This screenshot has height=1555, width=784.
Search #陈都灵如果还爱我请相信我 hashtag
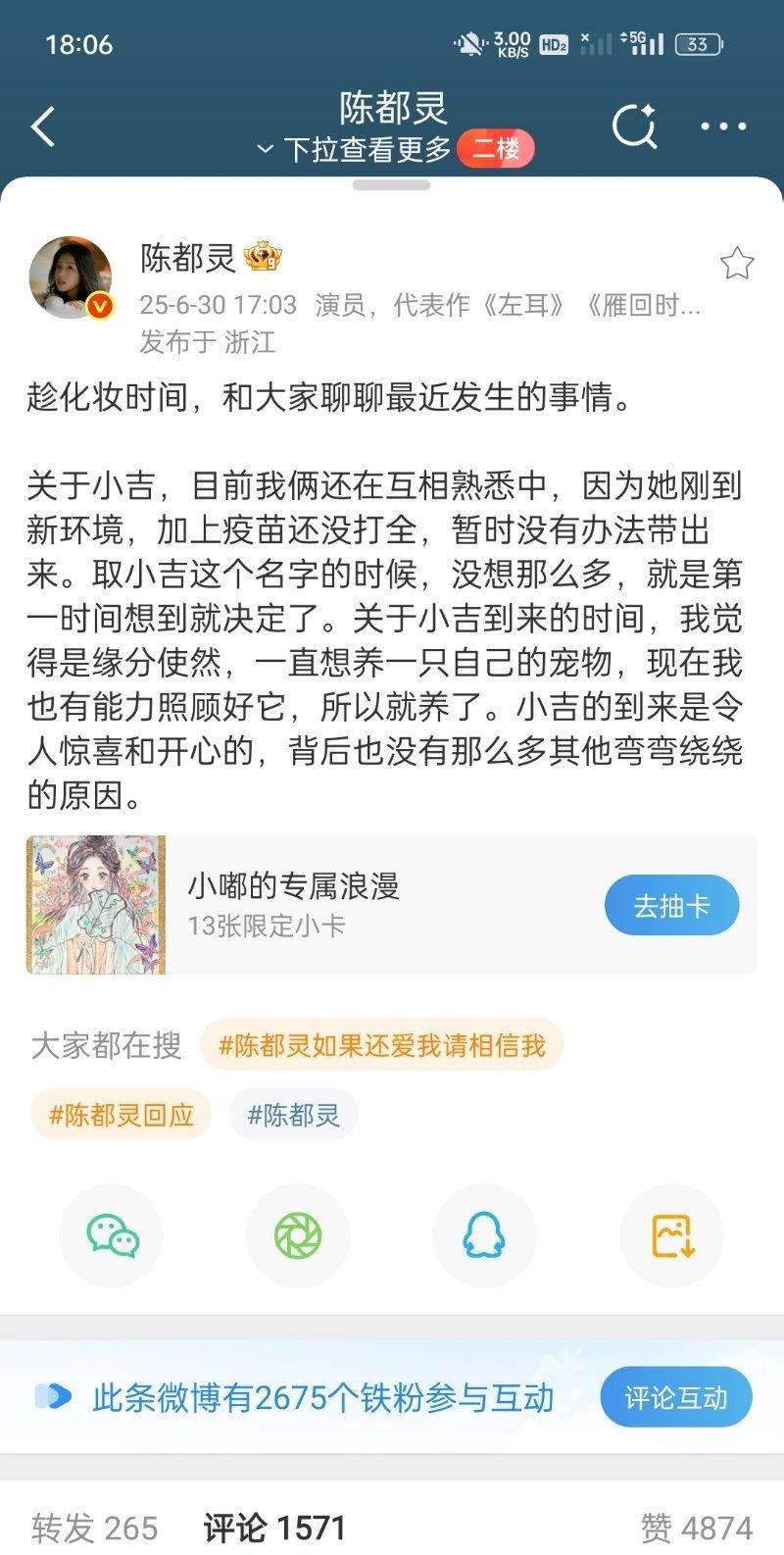click(381, 1045)
